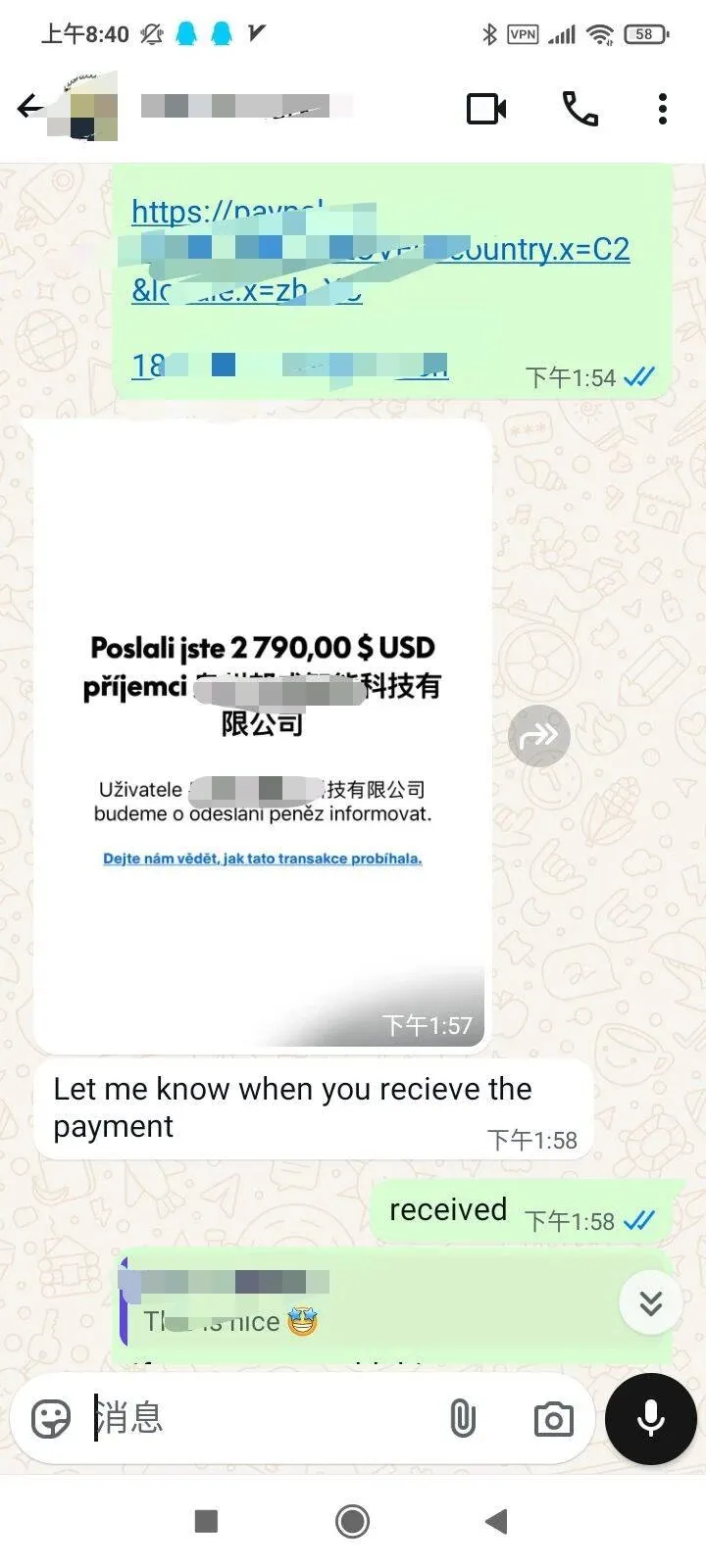Viewport: 706px width, 1568px height.
Task: Focus the 消息 message input field
Action: pos(265,1418)
